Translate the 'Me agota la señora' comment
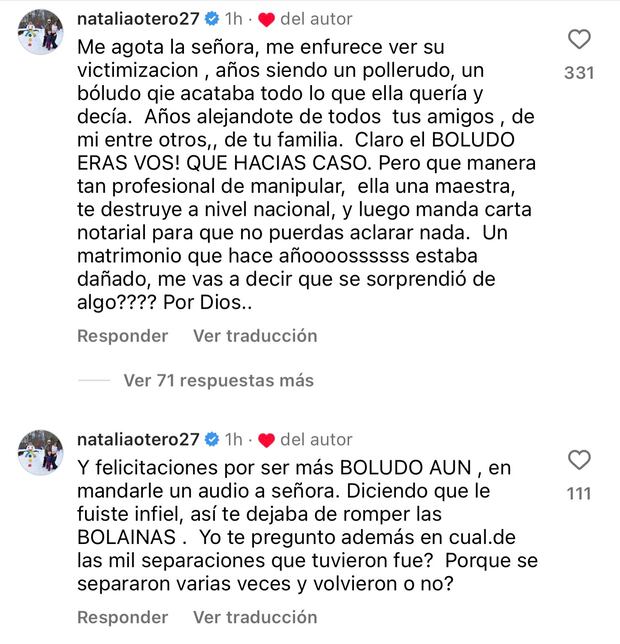 [254, 336]
